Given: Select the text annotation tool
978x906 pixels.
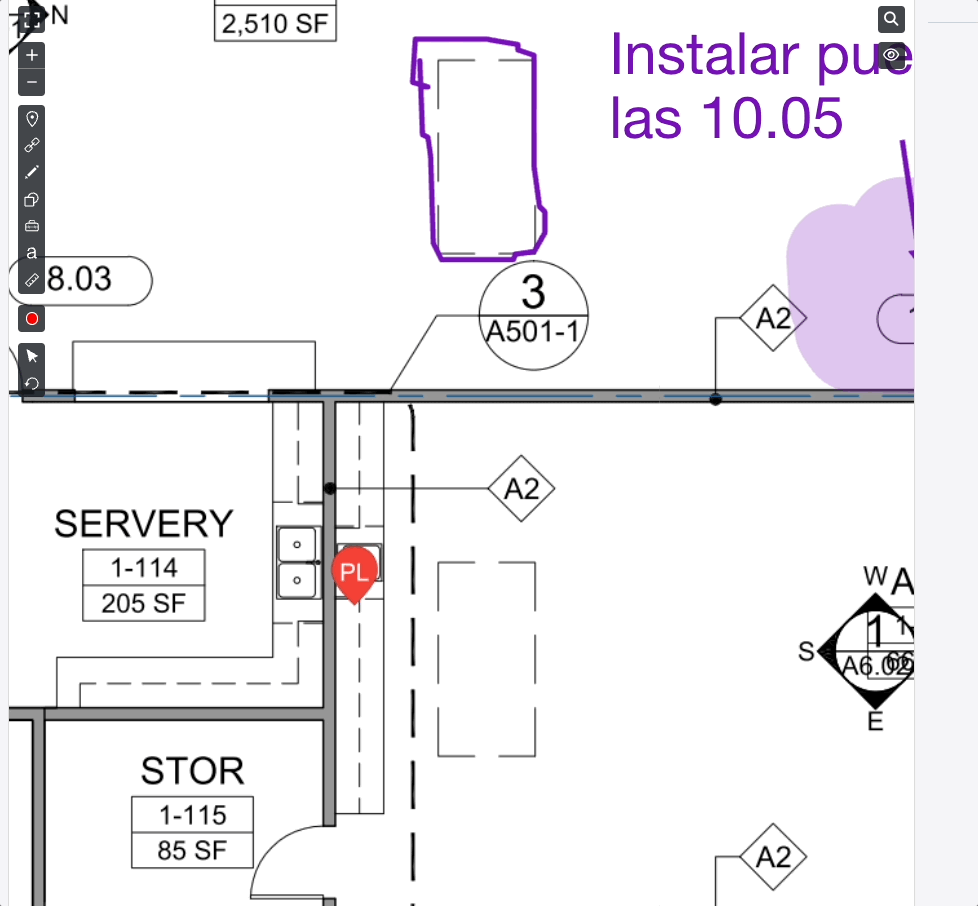Looking at the screenshot, I should point(32,253).
